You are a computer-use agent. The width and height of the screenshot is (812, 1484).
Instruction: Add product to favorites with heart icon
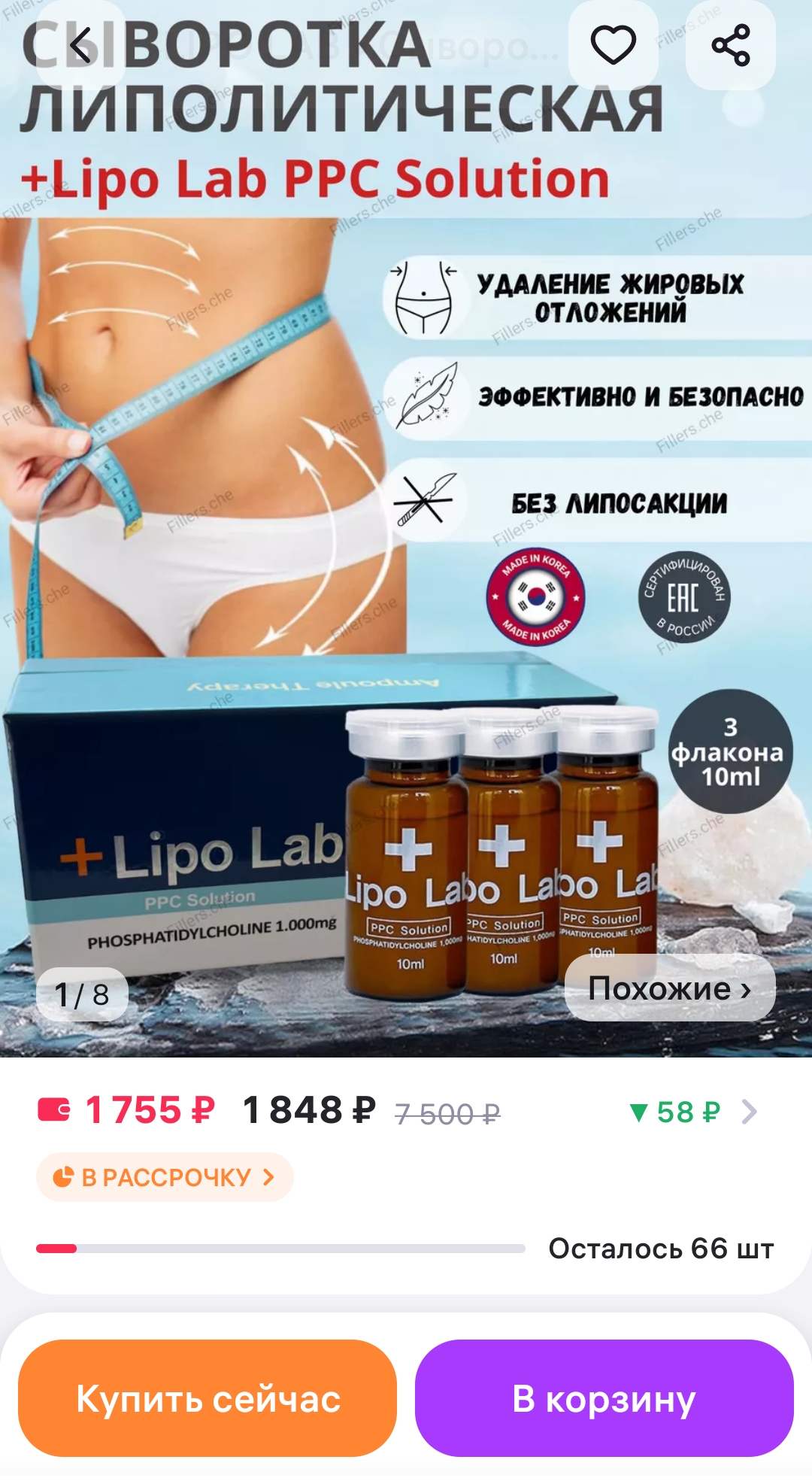point(614,45)
